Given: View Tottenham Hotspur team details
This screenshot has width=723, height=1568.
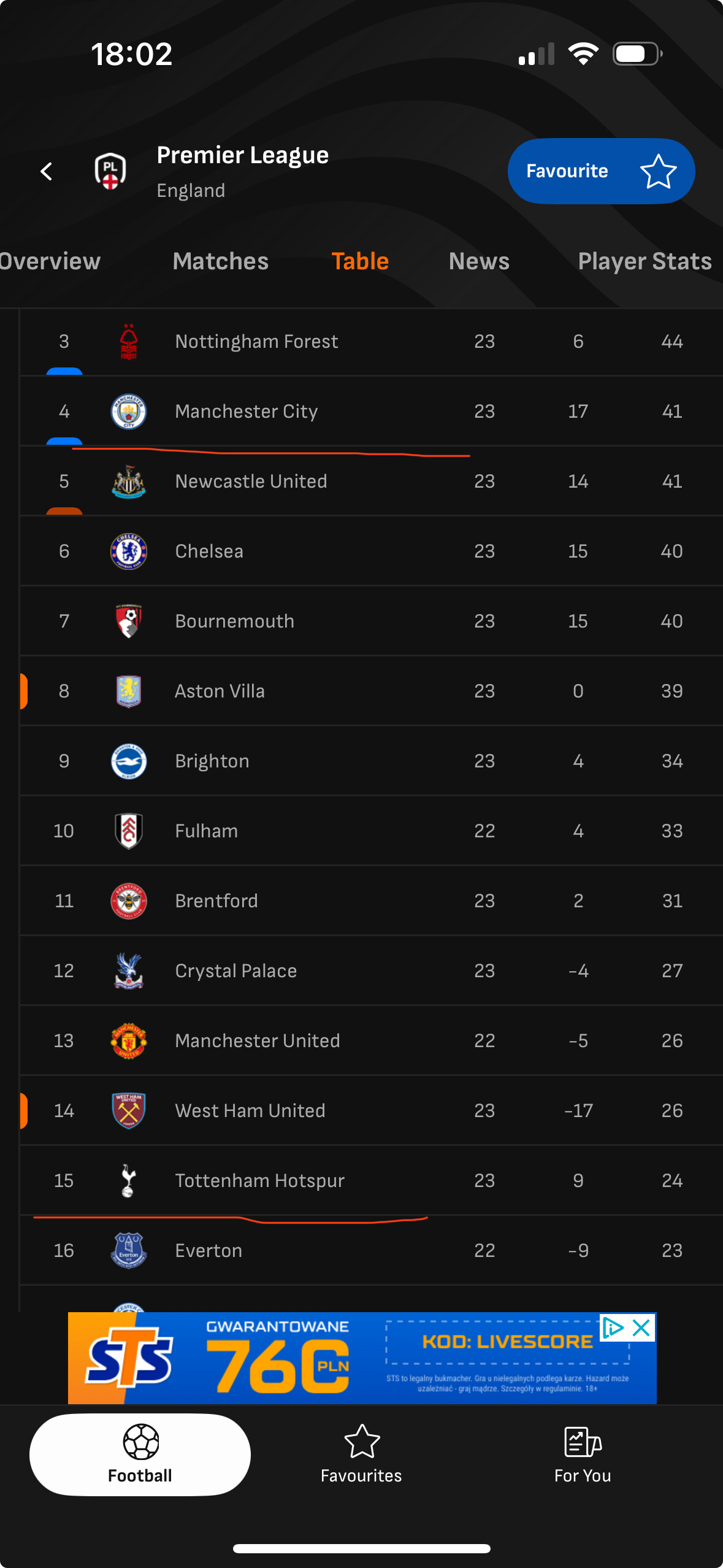Looking at the screenshot, I should [371, 1180].
